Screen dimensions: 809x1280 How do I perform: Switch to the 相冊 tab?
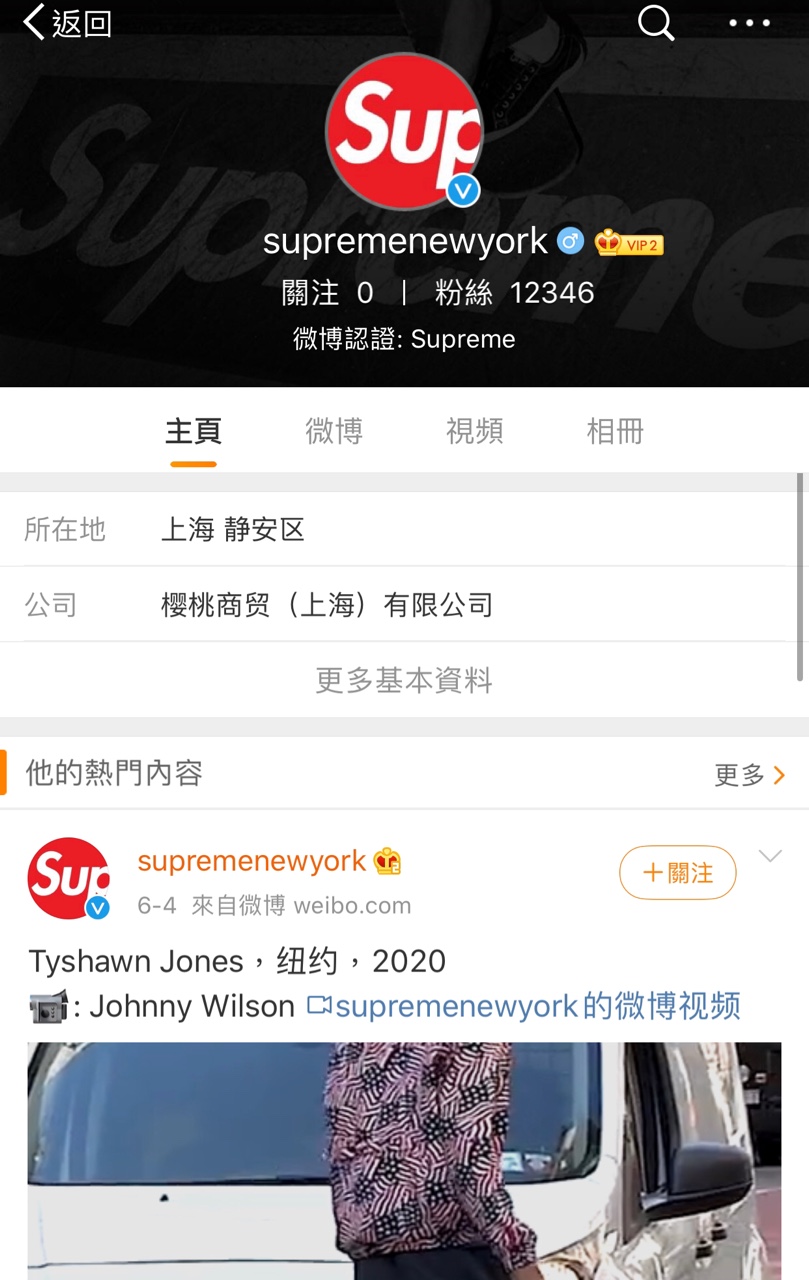click(615, 432)
